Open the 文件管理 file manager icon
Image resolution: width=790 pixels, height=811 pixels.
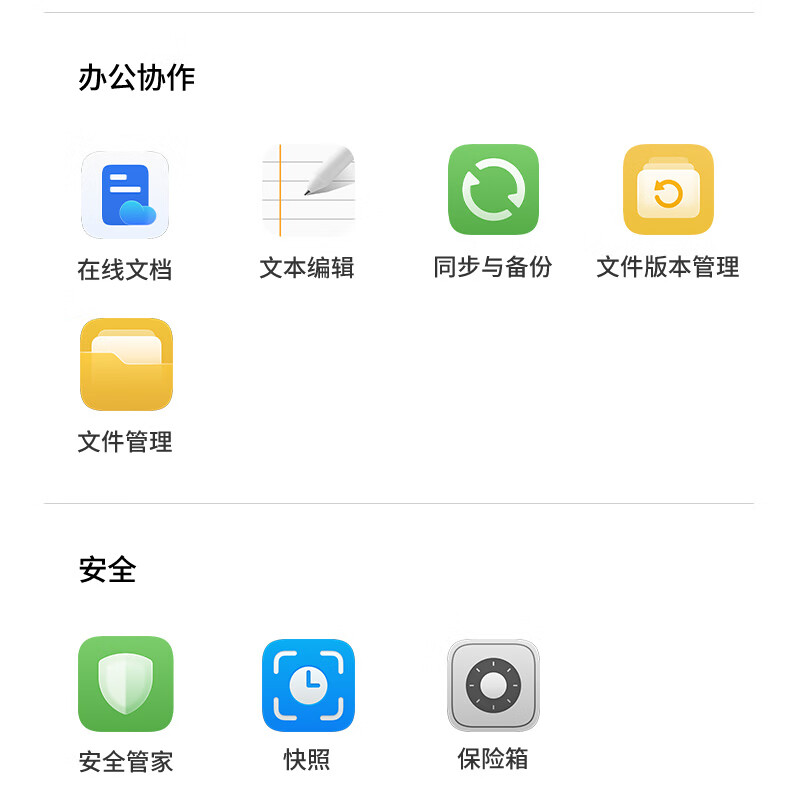pyautogui.click(x=125, y=364)
